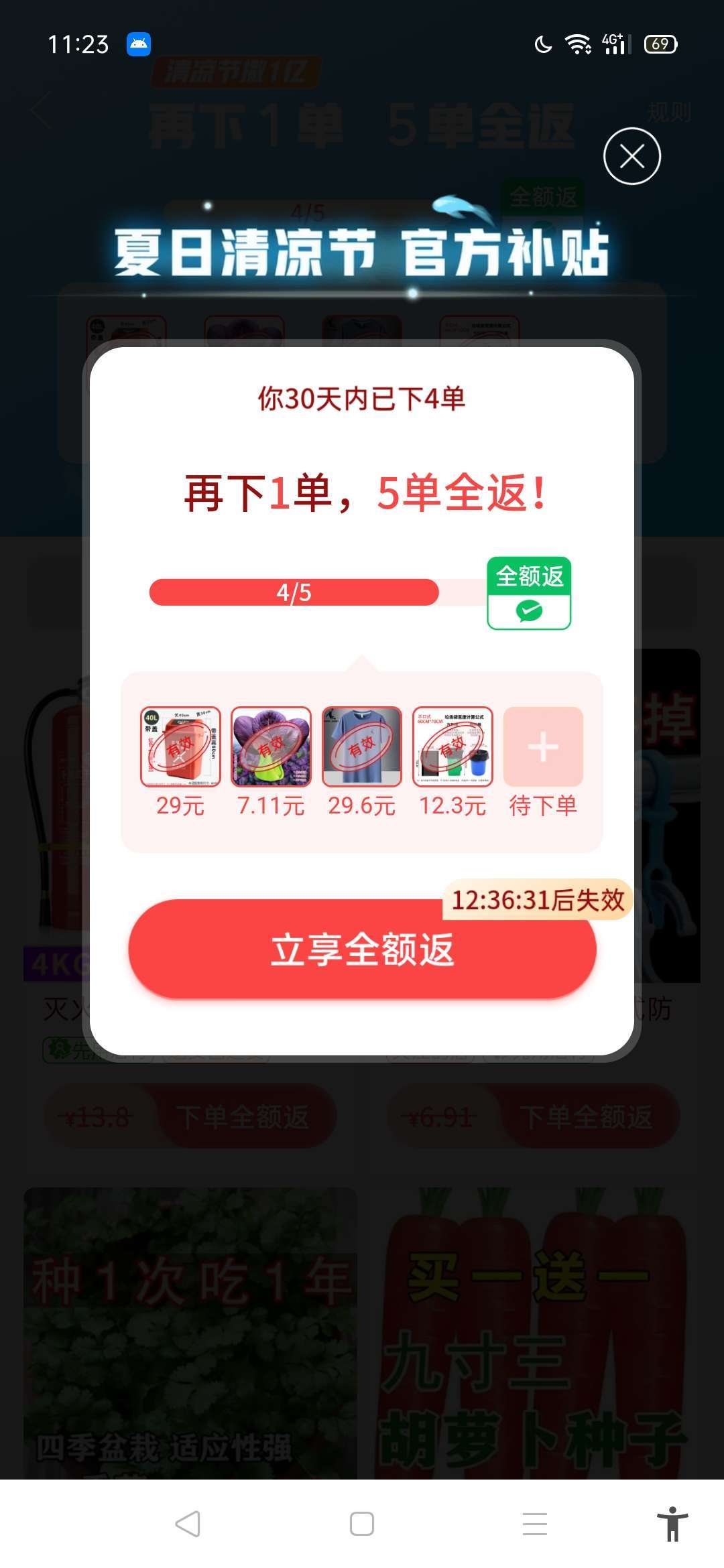Image resolution: width=724 pixels, height=1568 pixels.
Task: Open the 7.11元 order thumbnail
Action: click(x=271, y=746)
